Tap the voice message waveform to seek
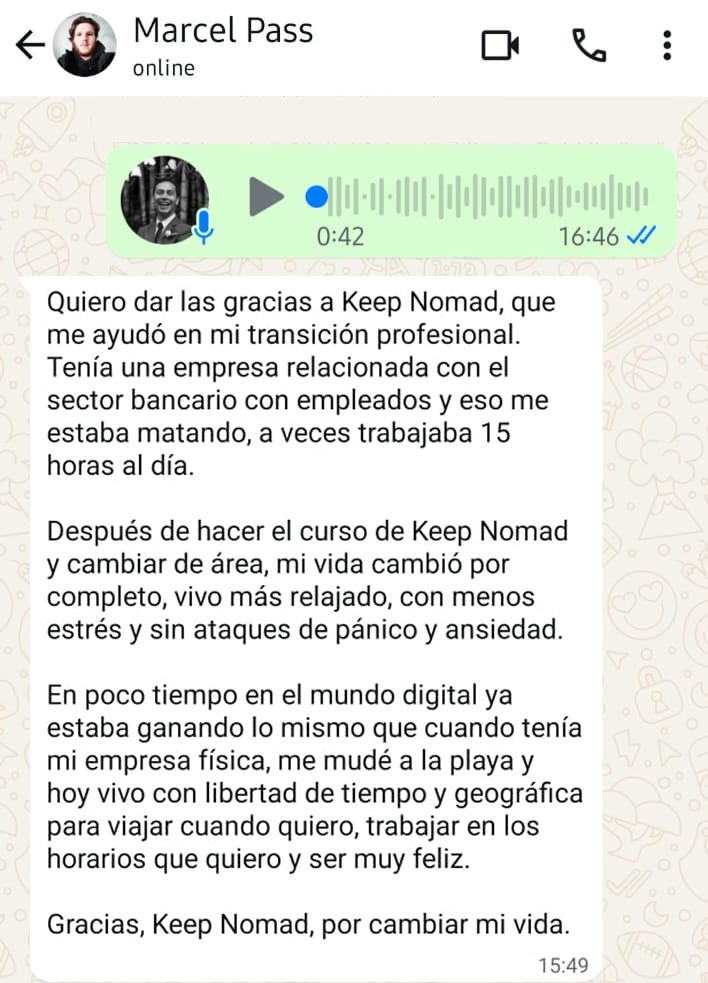Viewport: 708px width, 983px height. (x=488, y=196)
